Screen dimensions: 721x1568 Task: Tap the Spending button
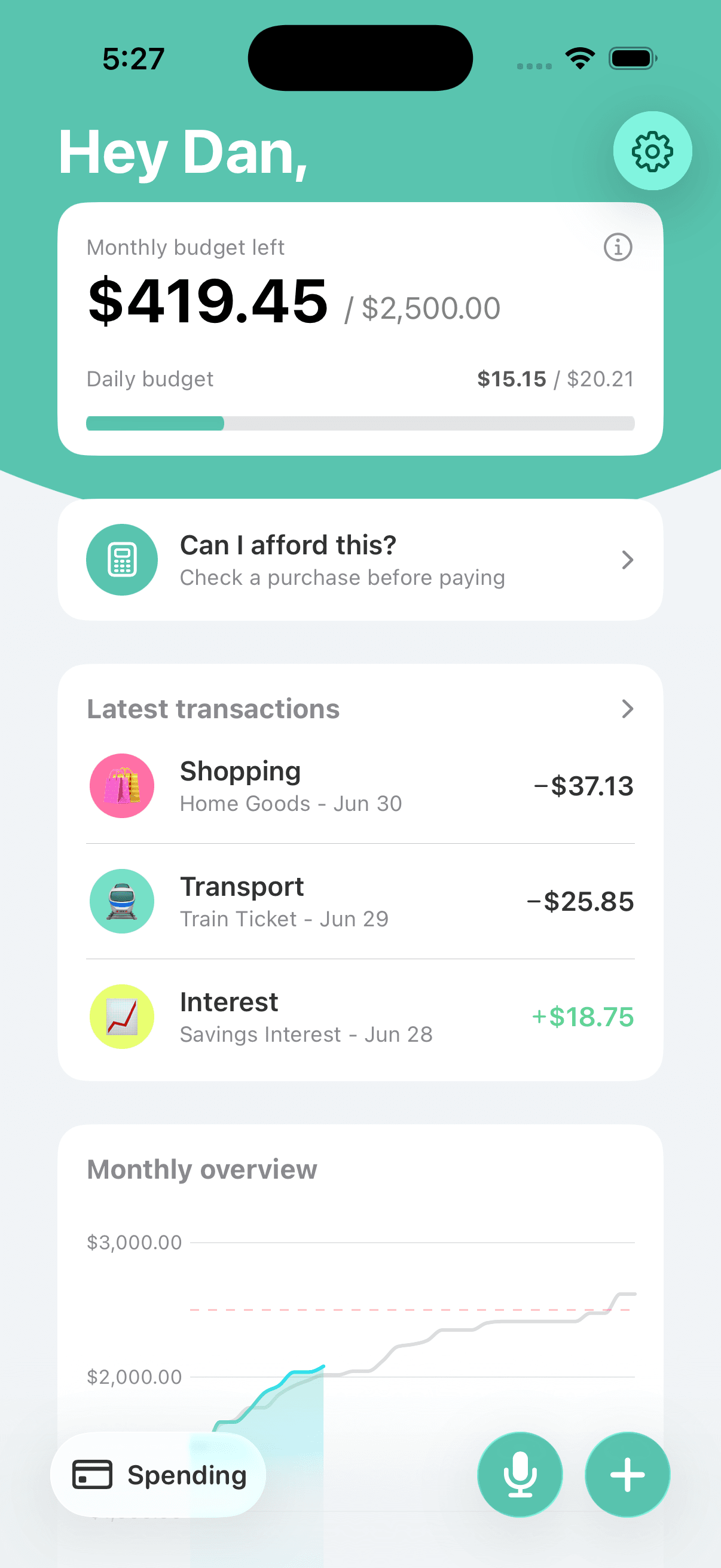click(158, 1475)
